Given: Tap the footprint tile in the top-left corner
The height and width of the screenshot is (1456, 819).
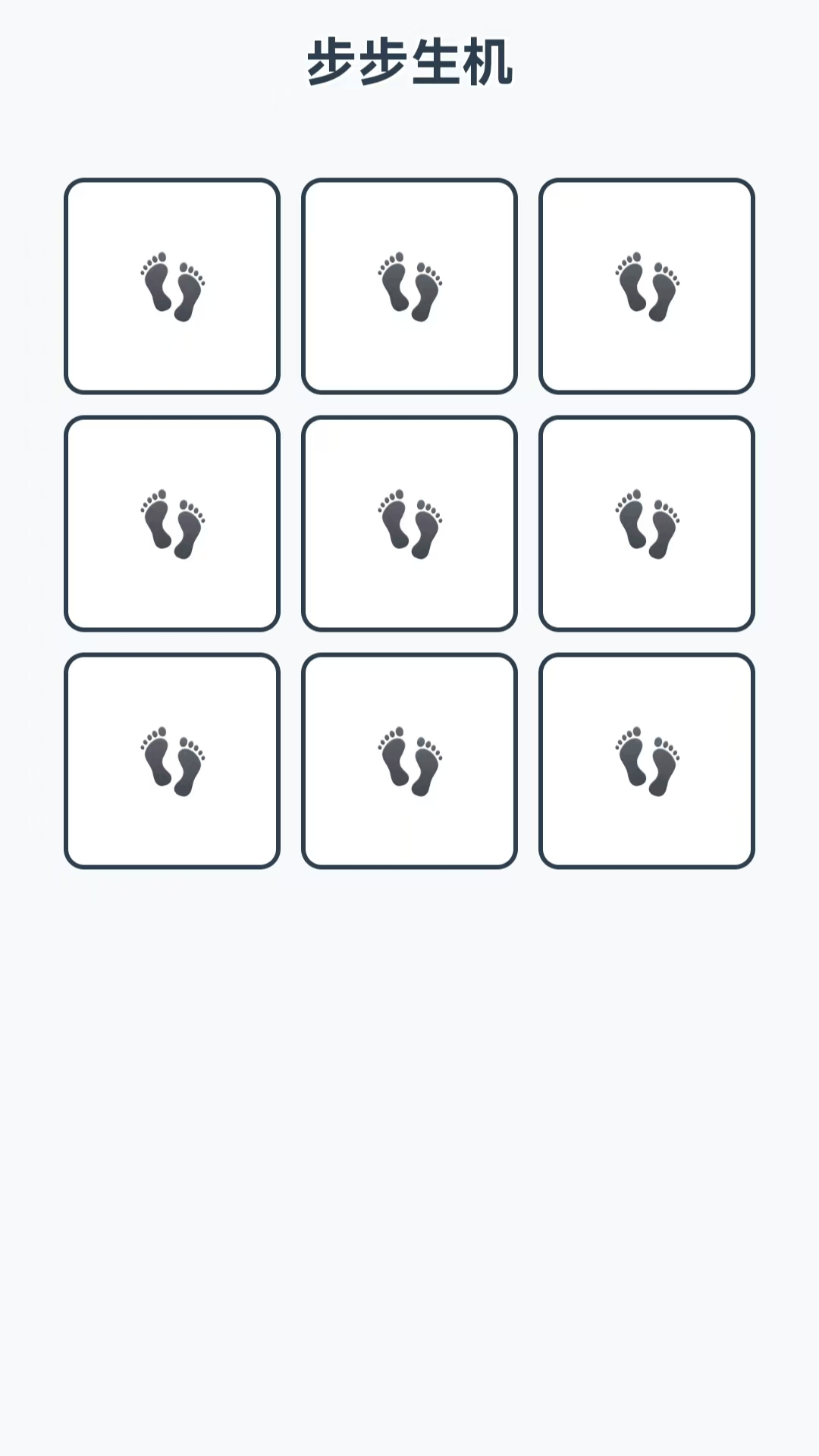Looking at the screenshot, I should tap(172, 287).
